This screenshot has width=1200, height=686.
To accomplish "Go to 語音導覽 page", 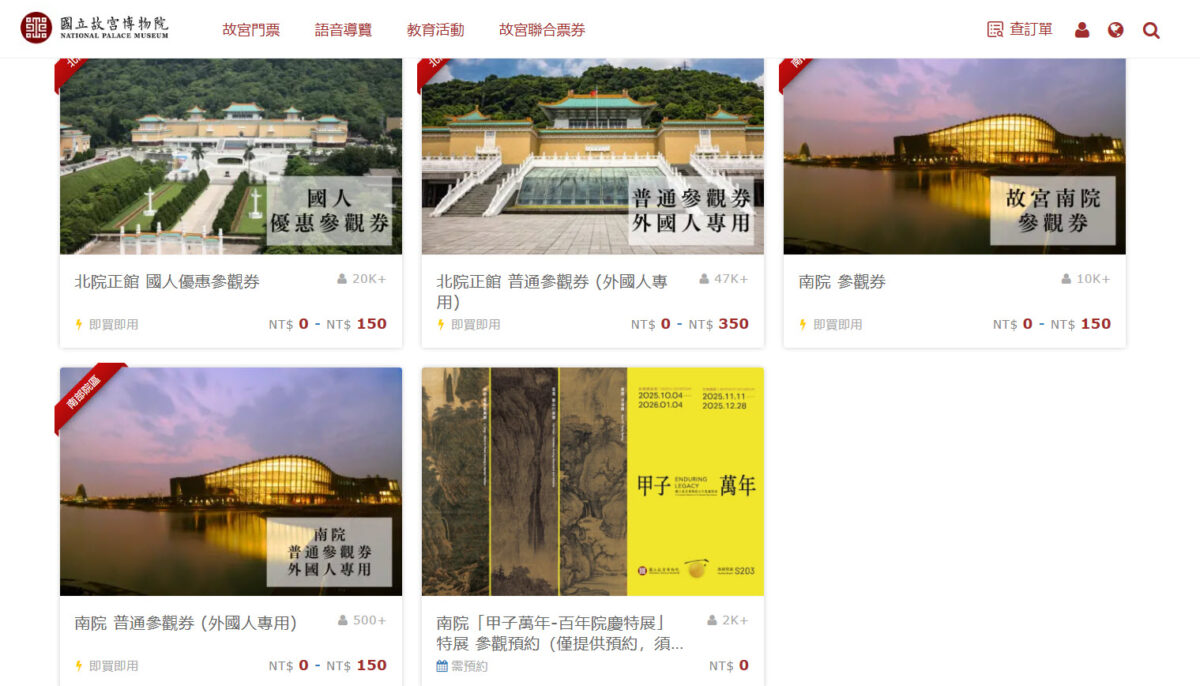I will tap(343, 30).
